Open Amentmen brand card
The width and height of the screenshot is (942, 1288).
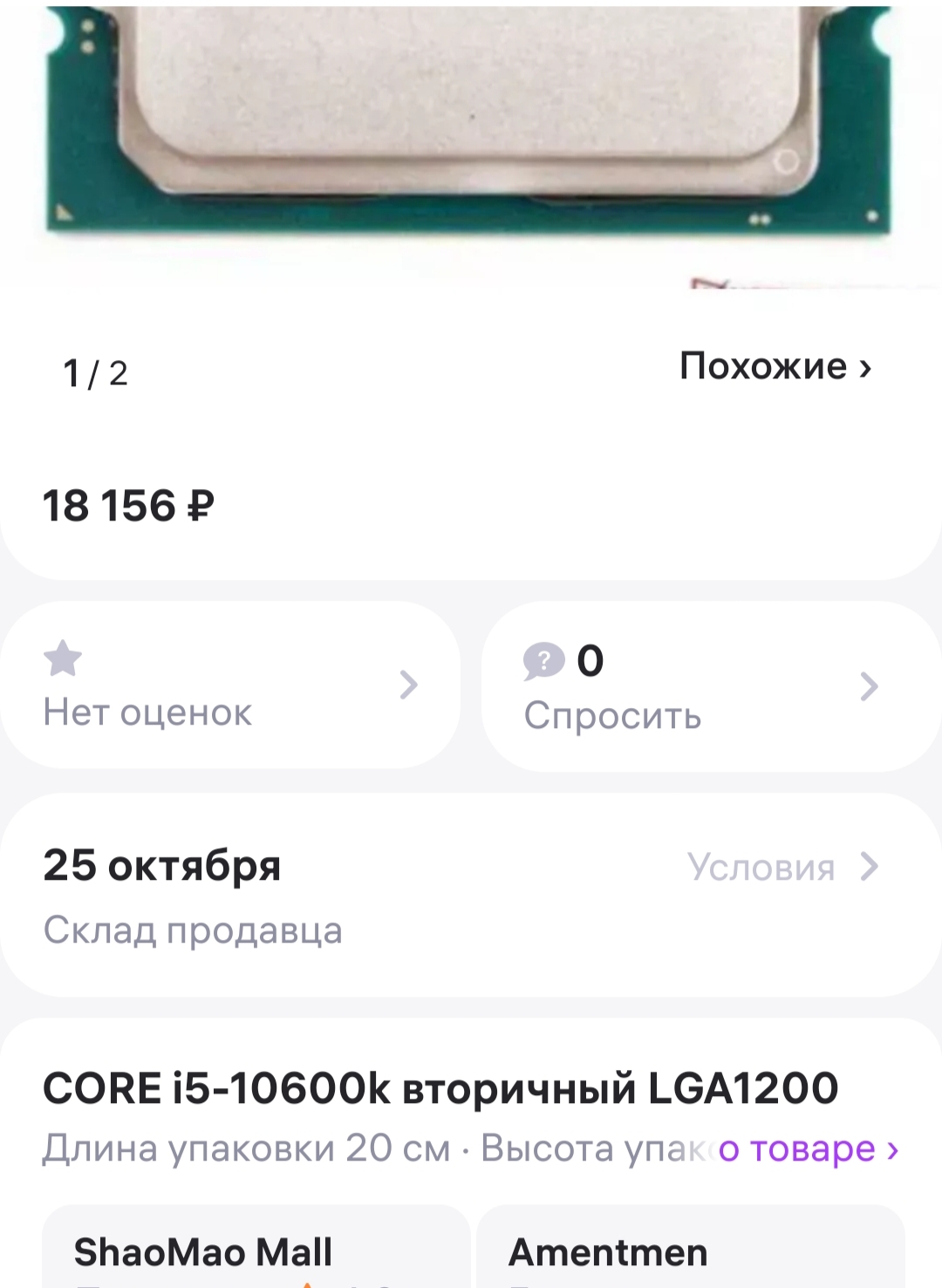click(689, 1251)
